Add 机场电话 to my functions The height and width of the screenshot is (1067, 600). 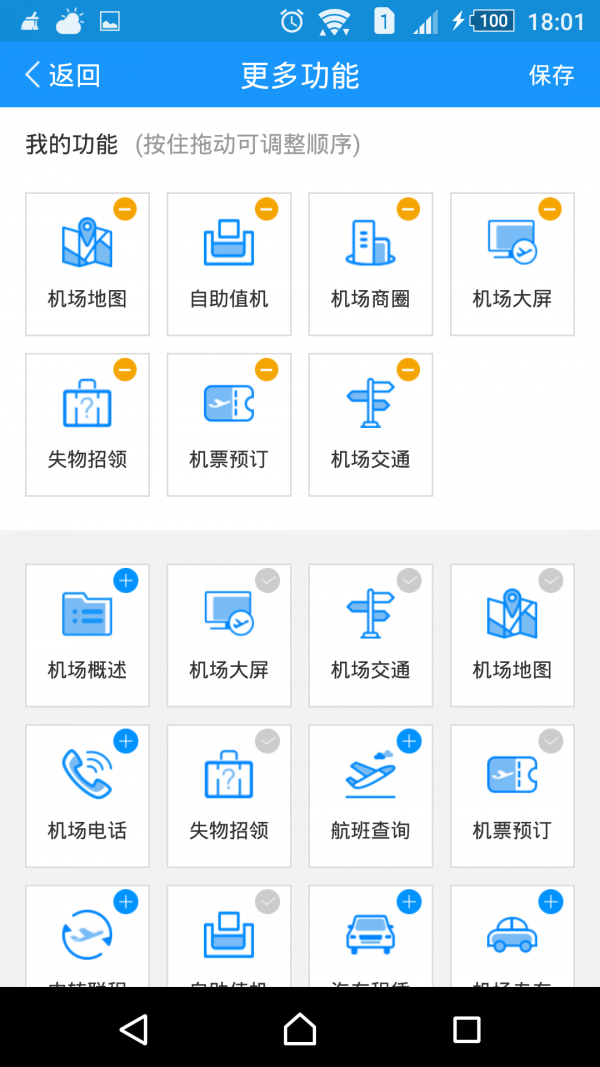pyautogui.click(x=125, y=741)
